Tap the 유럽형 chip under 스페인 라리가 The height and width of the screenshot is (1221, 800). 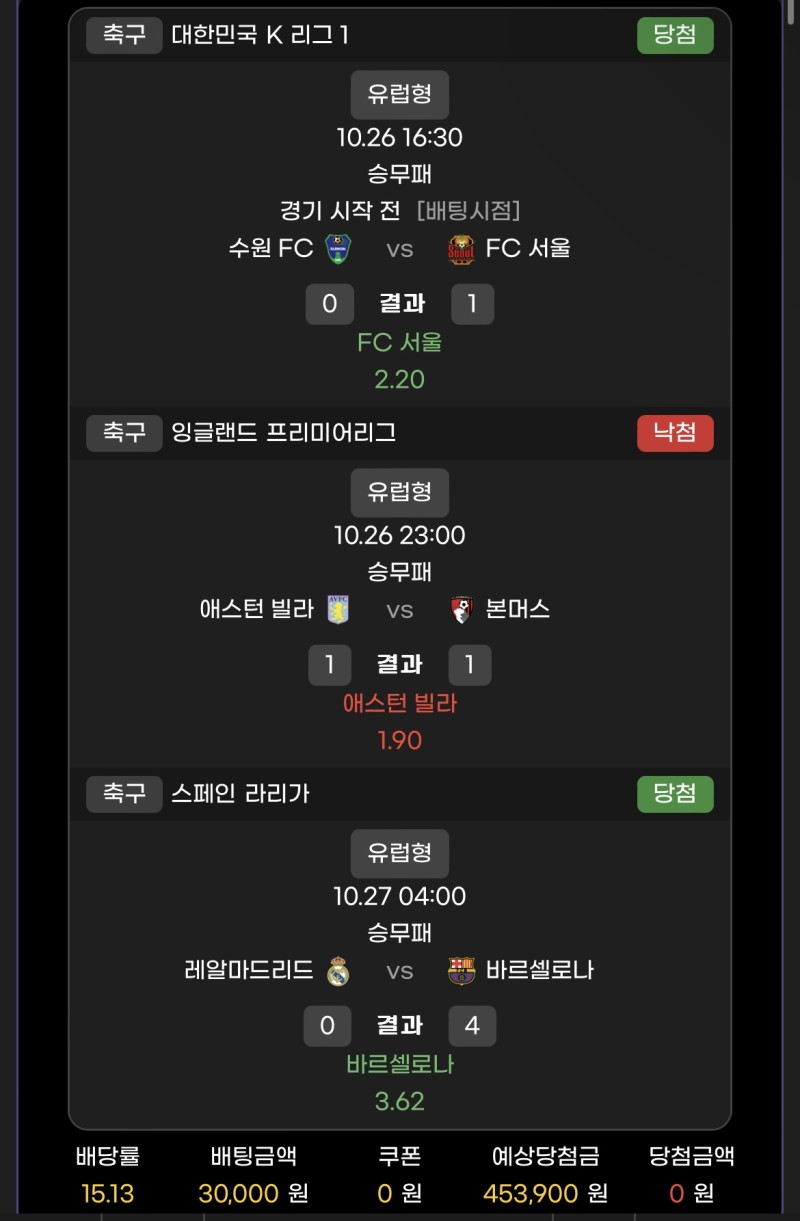point(399,853)
